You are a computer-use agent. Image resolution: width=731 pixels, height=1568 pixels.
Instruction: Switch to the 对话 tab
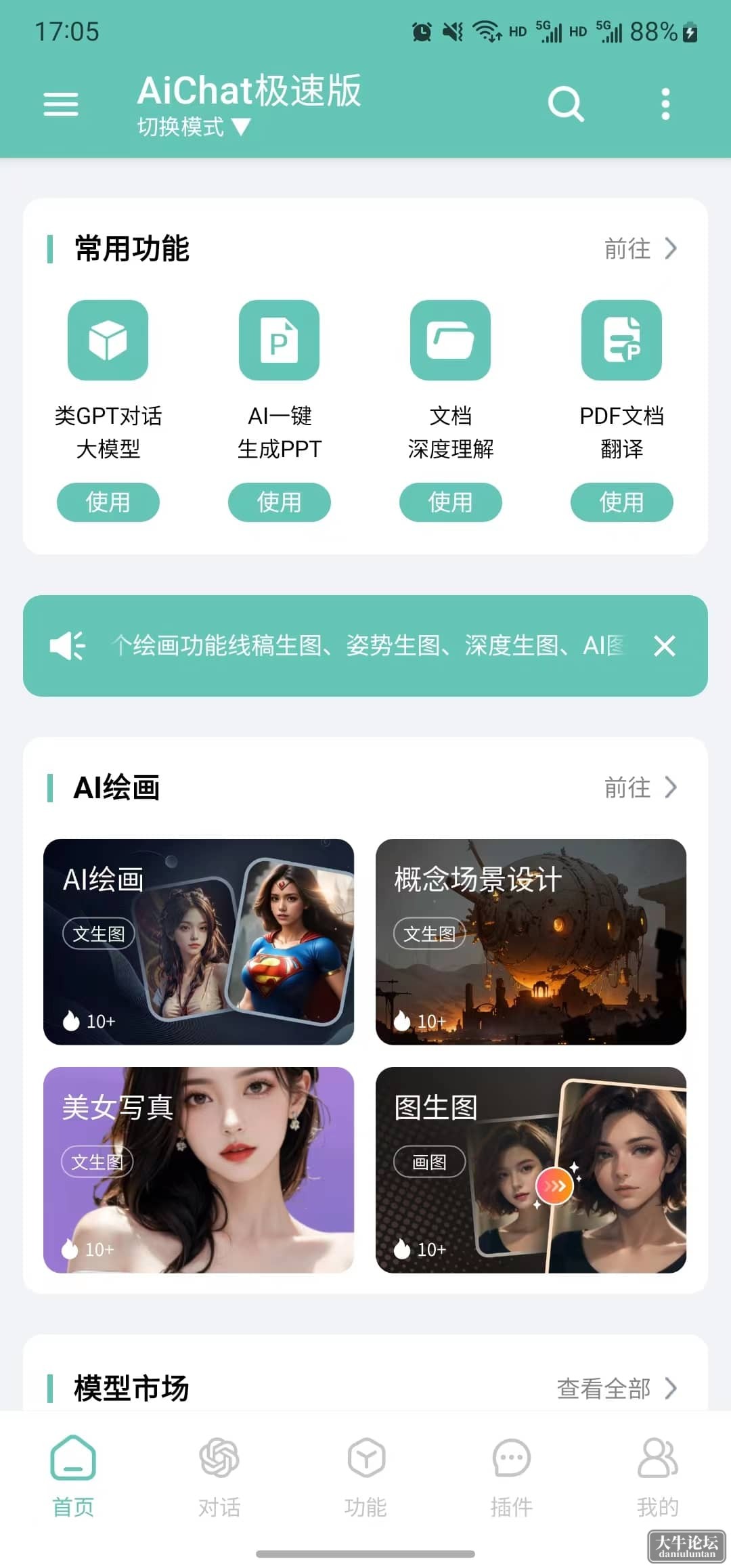tap(219, 1477)
